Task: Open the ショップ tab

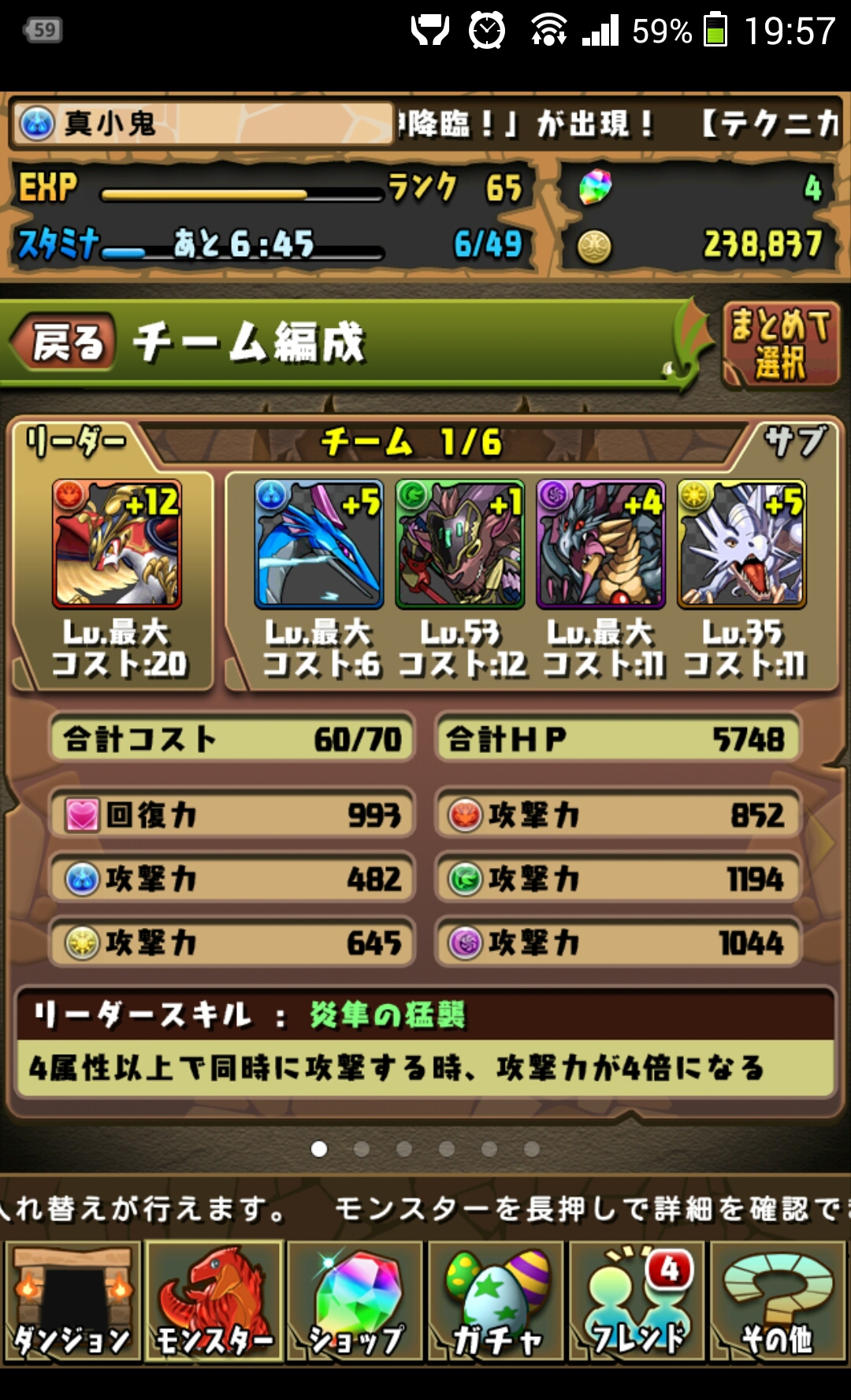Action: 355,1301
